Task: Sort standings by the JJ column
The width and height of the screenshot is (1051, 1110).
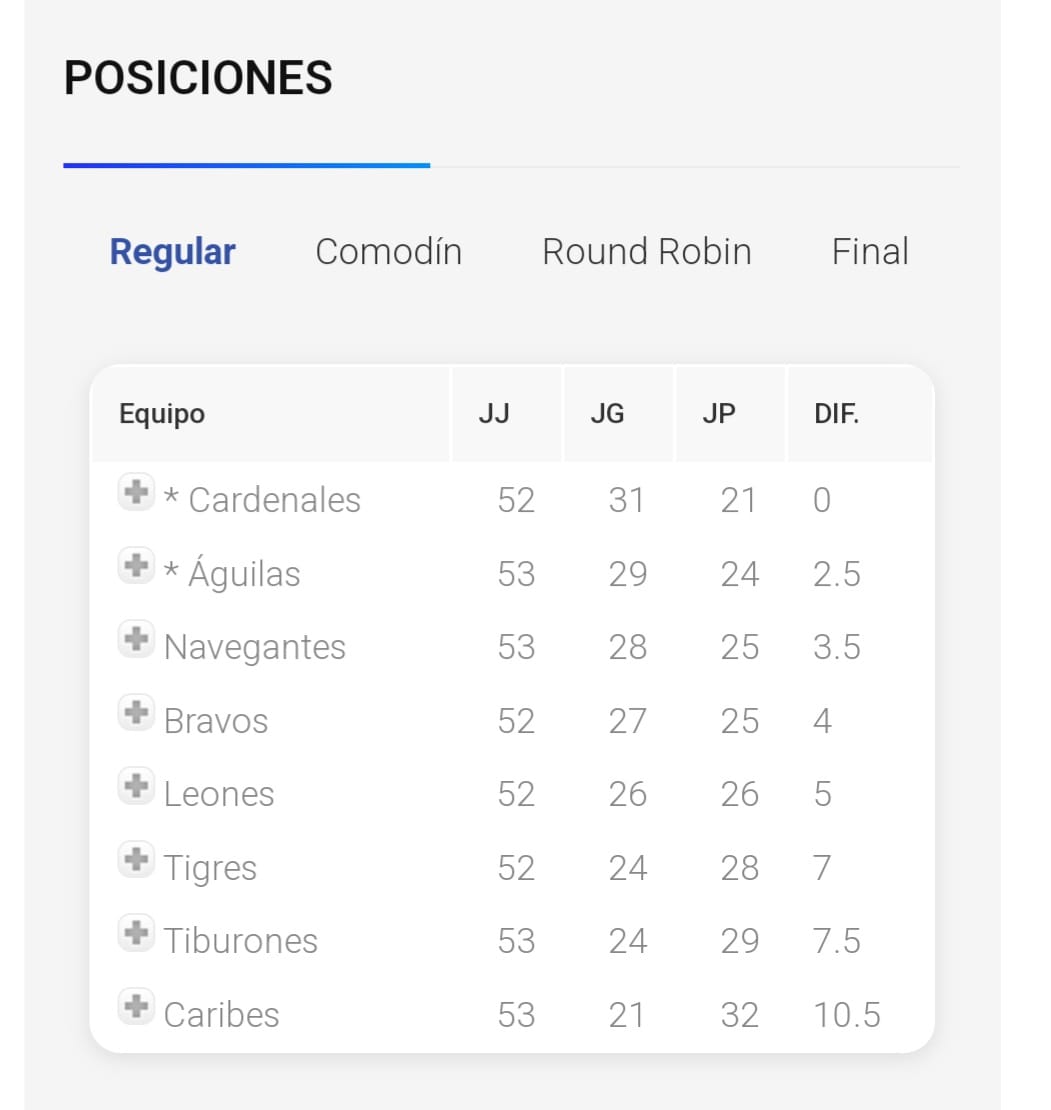Action: click(x=495, y=412)
